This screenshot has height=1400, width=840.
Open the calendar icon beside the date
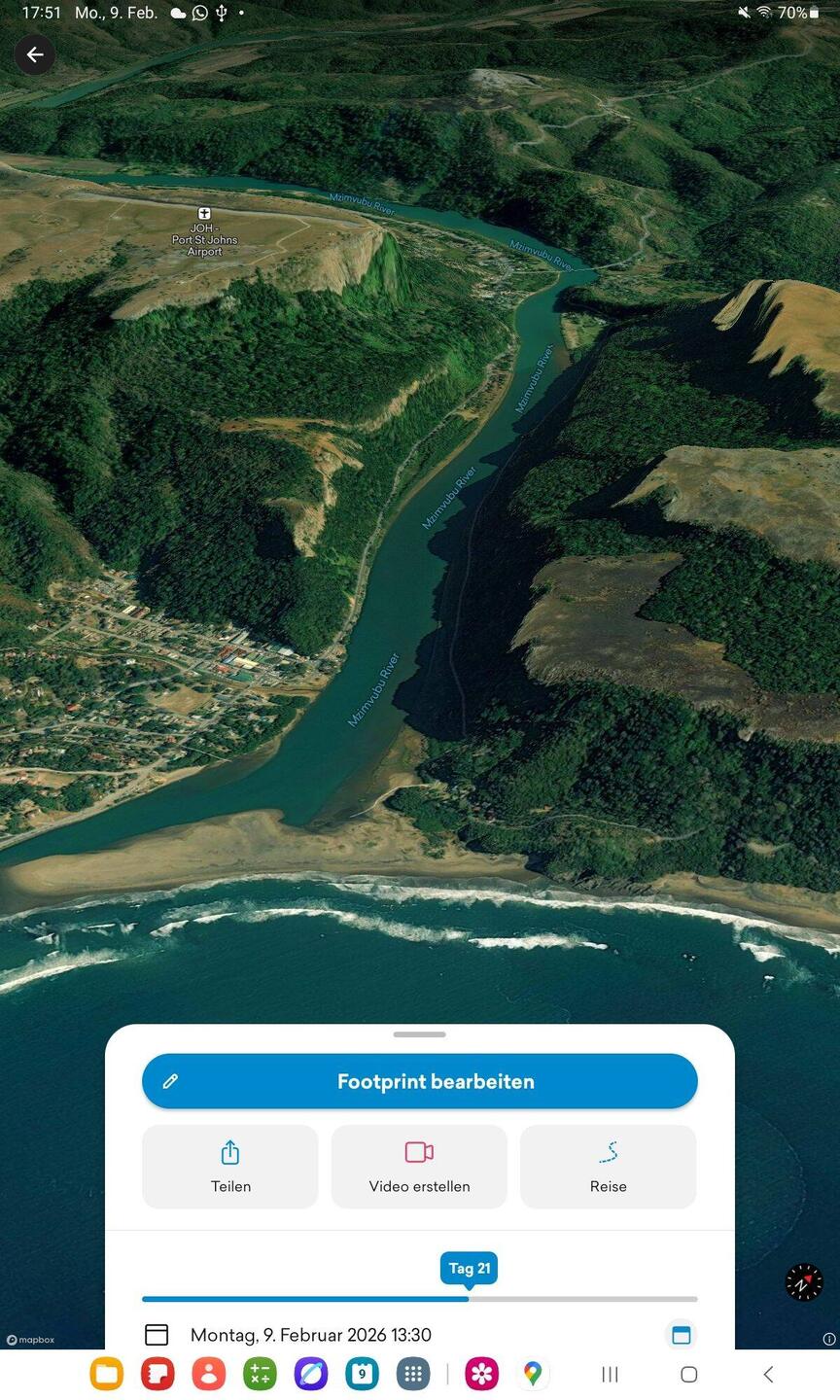click(682, 1335)
